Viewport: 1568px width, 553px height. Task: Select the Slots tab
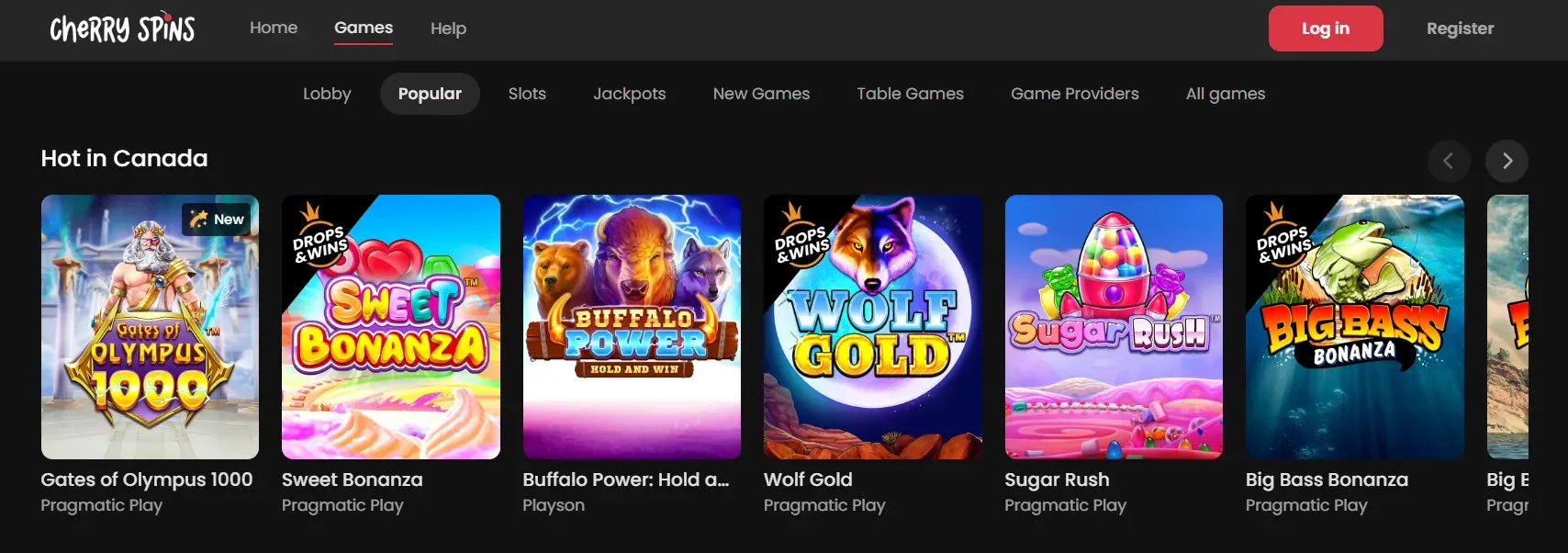point(527,94)
